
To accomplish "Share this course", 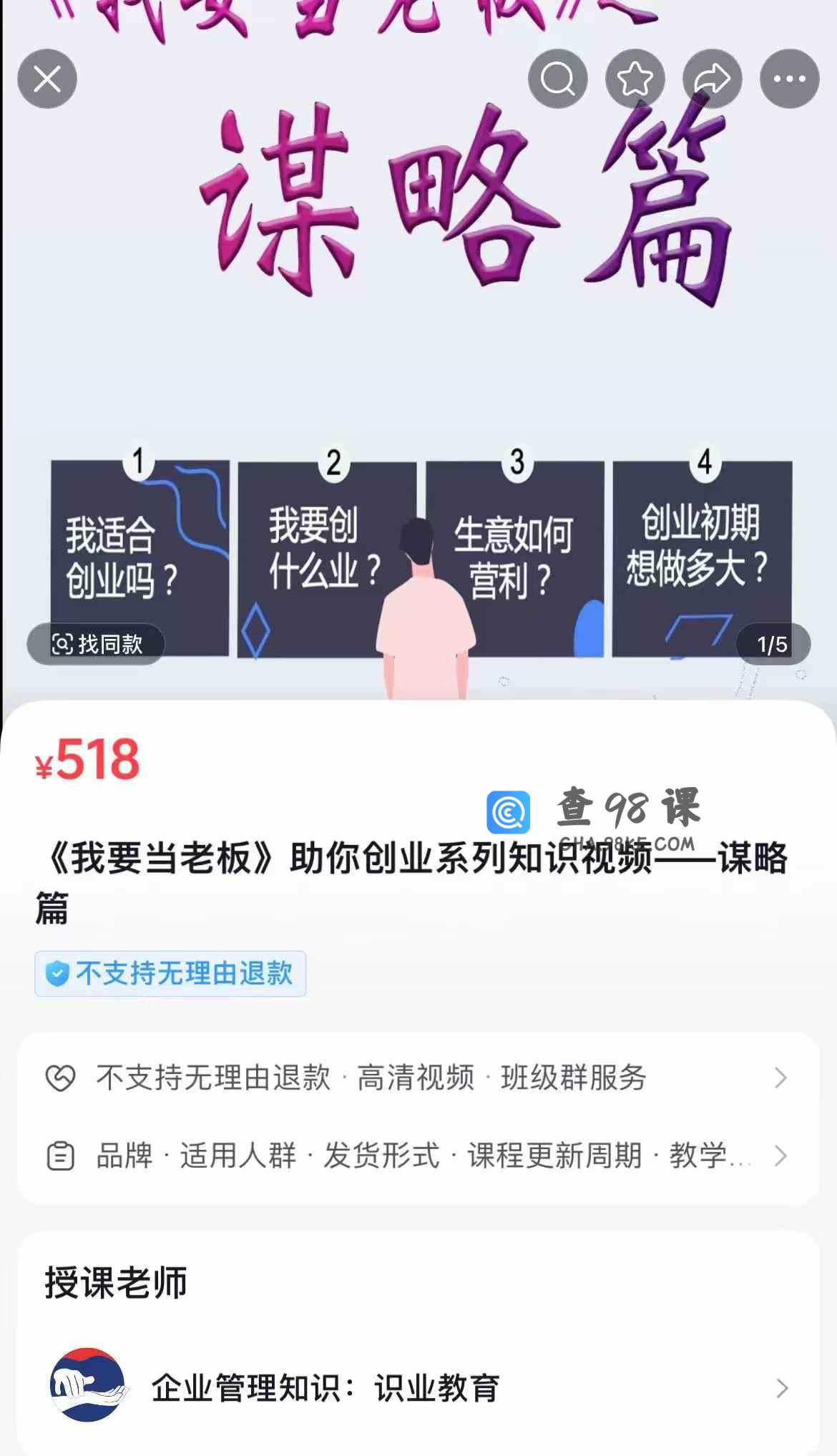I will [713, 79].
